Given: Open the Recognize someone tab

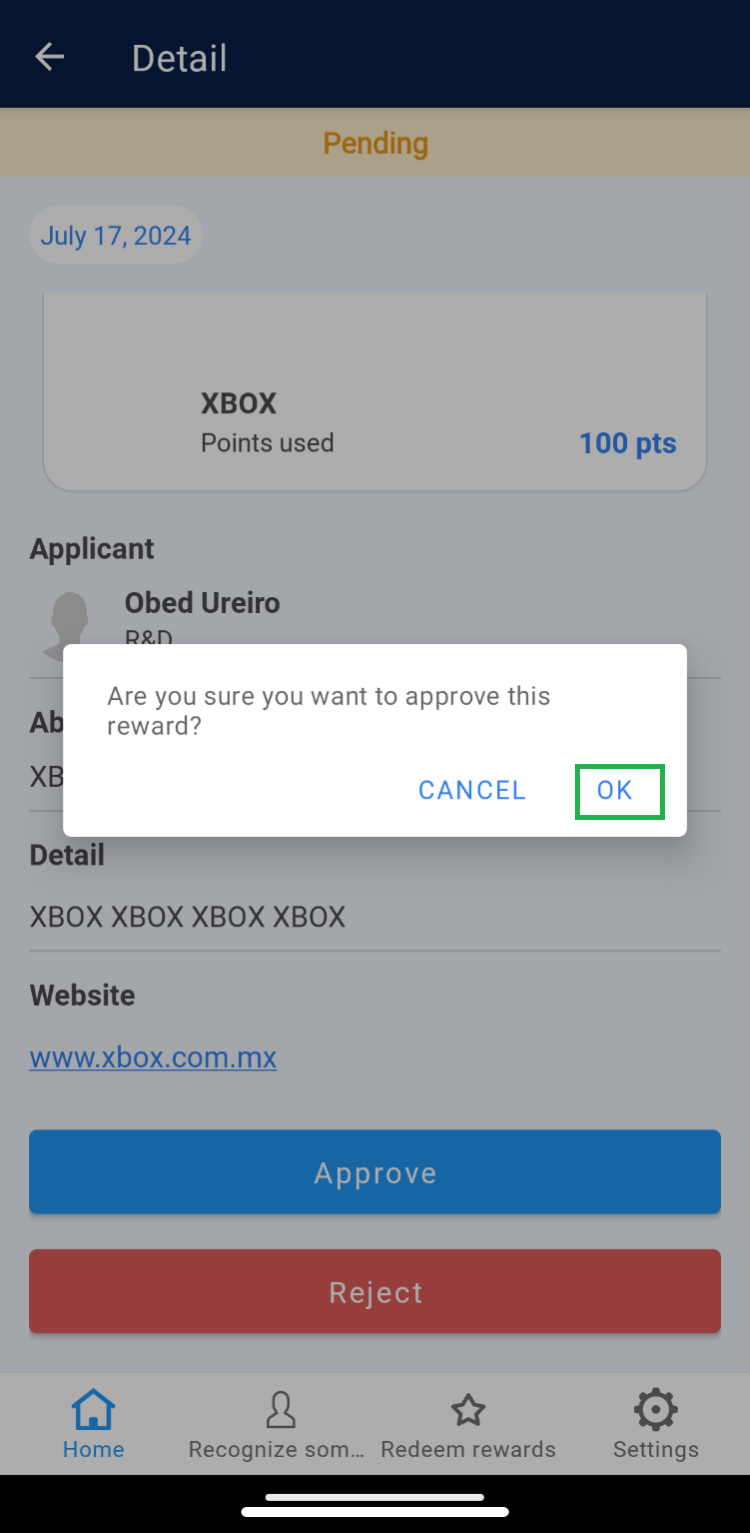Looking at the screenshot, I should [280, 1425].
